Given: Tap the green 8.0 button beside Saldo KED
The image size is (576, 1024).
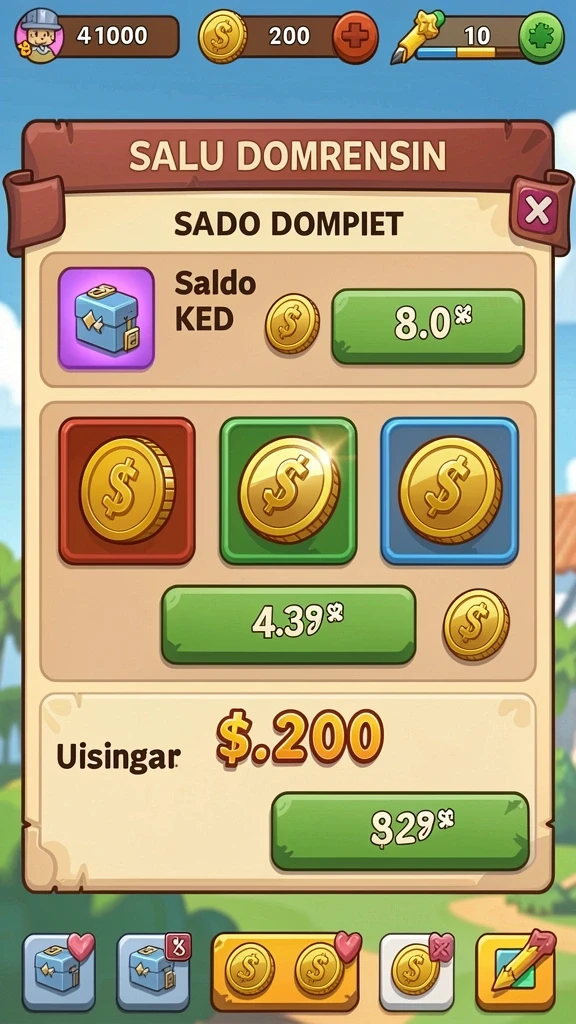Looking at the screenshot, I should click(428, 327).
